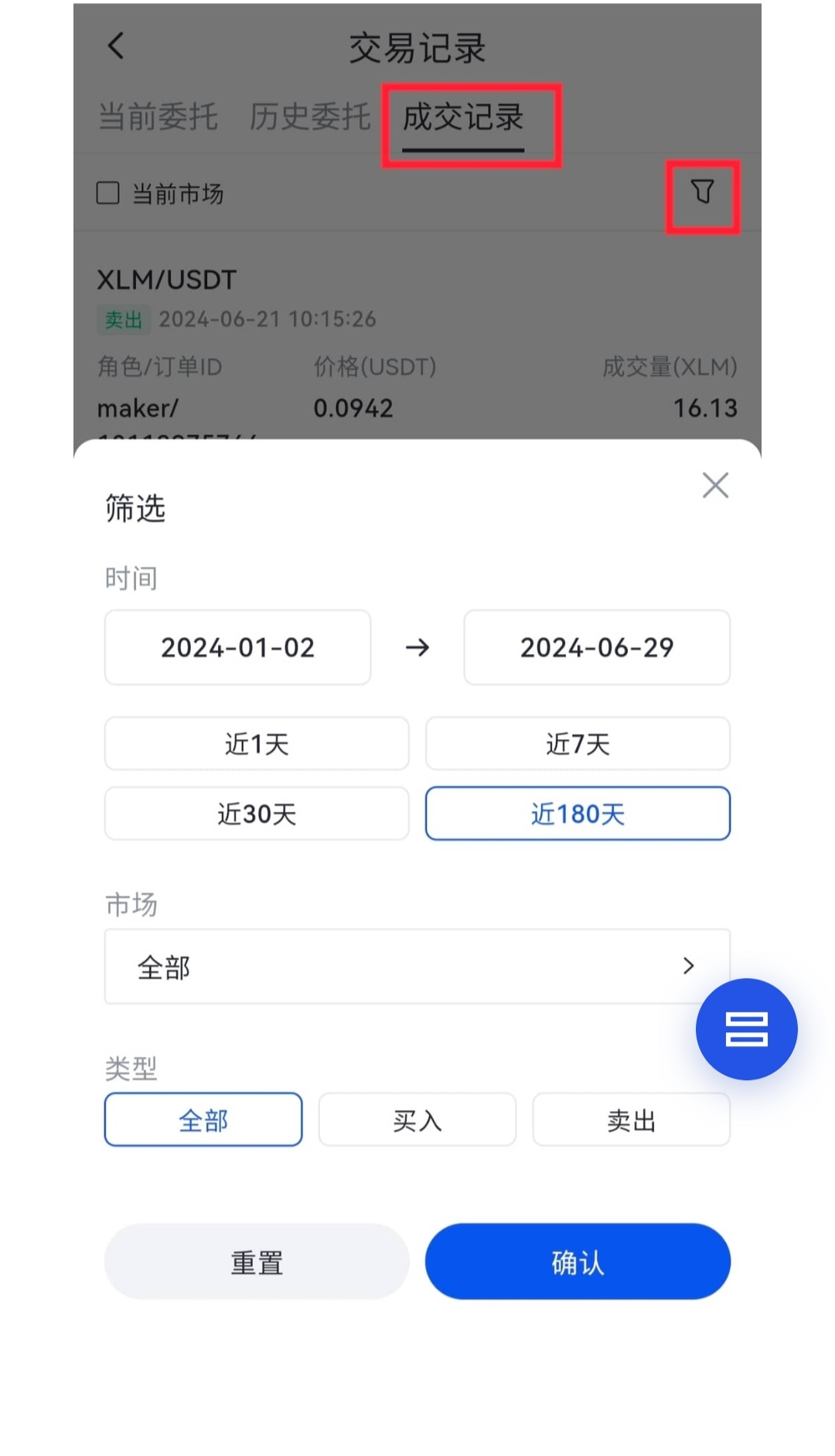Open the end date field 2024-06-29
Screen dimensions: 835x1456
[x=596, y=648]
